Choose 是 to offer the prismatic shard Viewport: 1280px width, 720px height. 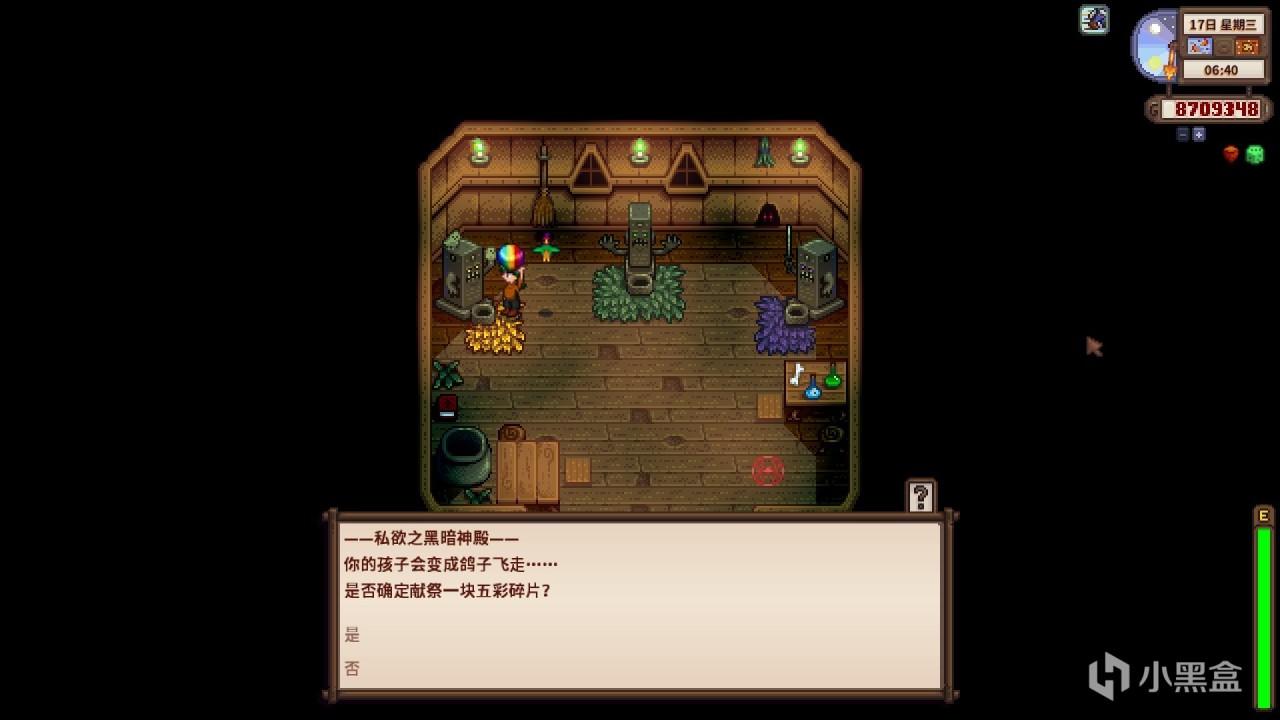coord(352,634)
